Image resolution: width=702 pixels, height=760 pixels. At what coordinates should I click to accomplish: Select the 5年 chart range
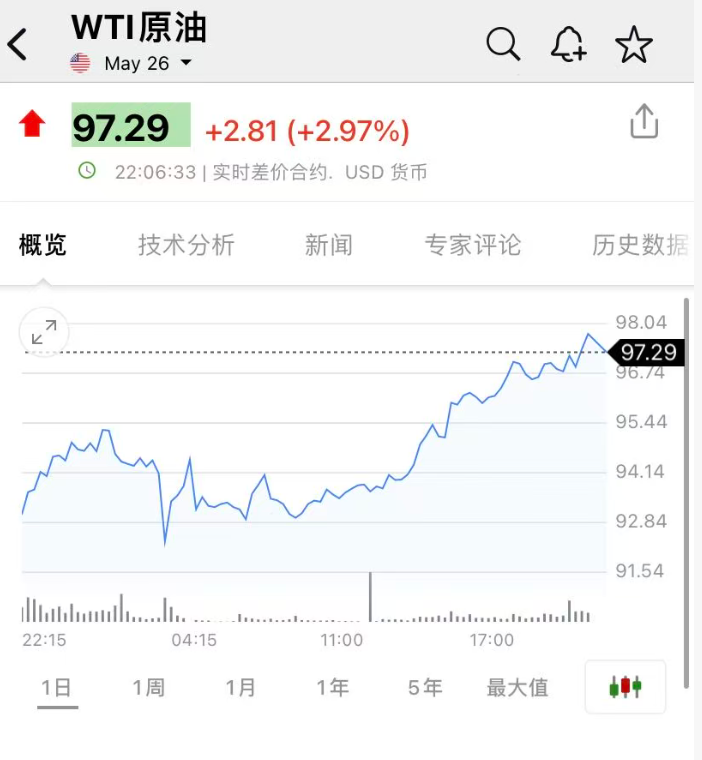coord(425,687)
